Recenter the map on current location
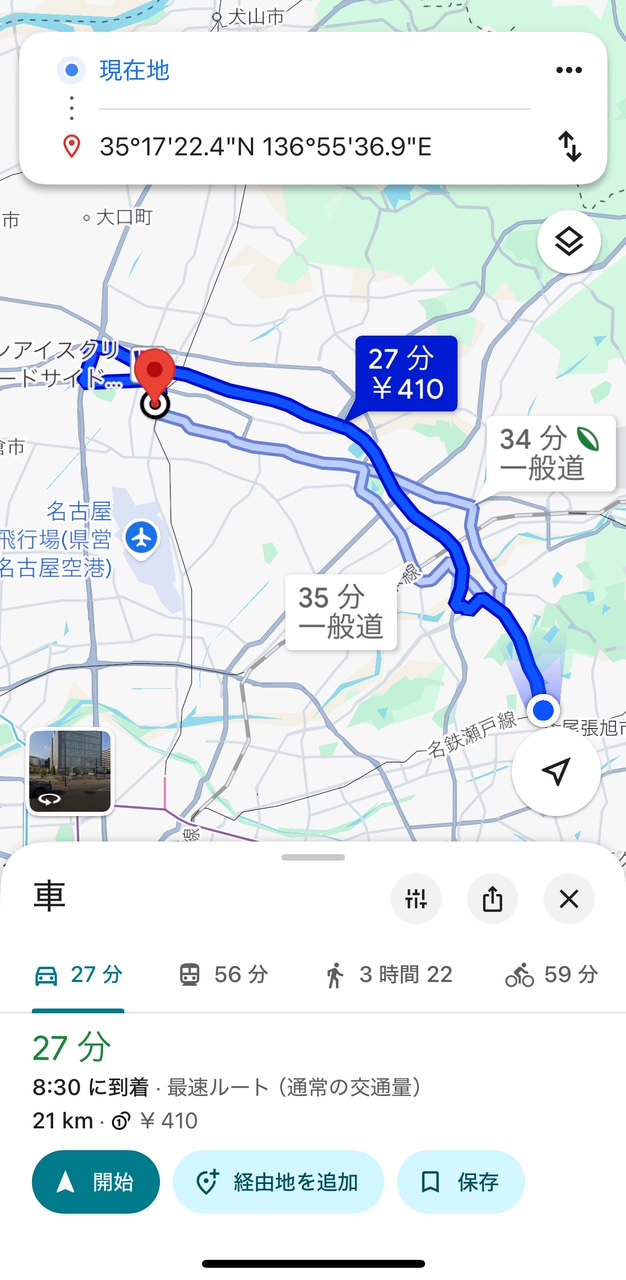This screenshot has height=1280, width=626. (x=556, y=771)
